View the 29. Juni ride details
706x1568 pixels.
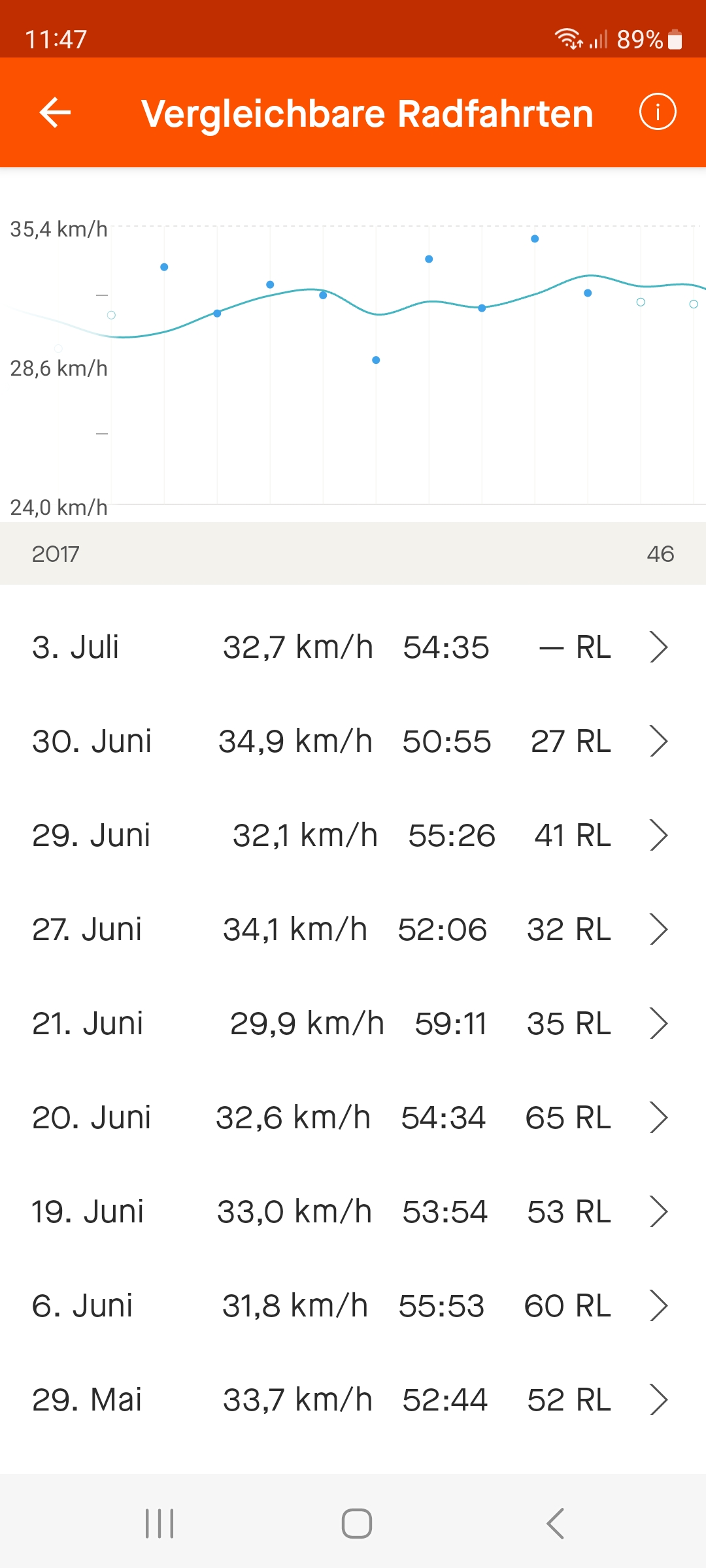pyautogui.click(x=353, y=836)
